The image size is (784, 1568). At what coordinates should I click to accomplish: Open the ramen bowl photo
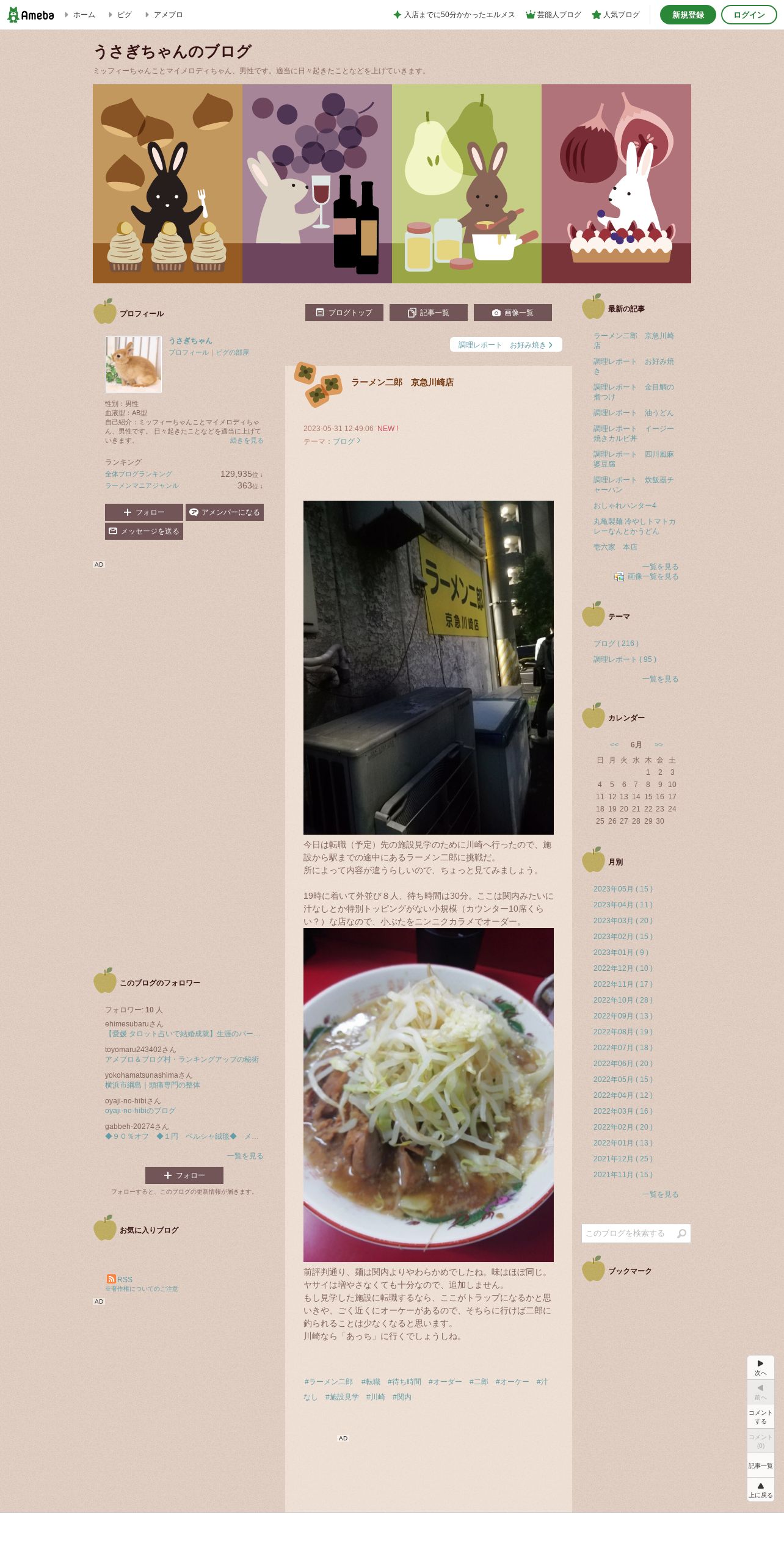tap(429, 1095)
